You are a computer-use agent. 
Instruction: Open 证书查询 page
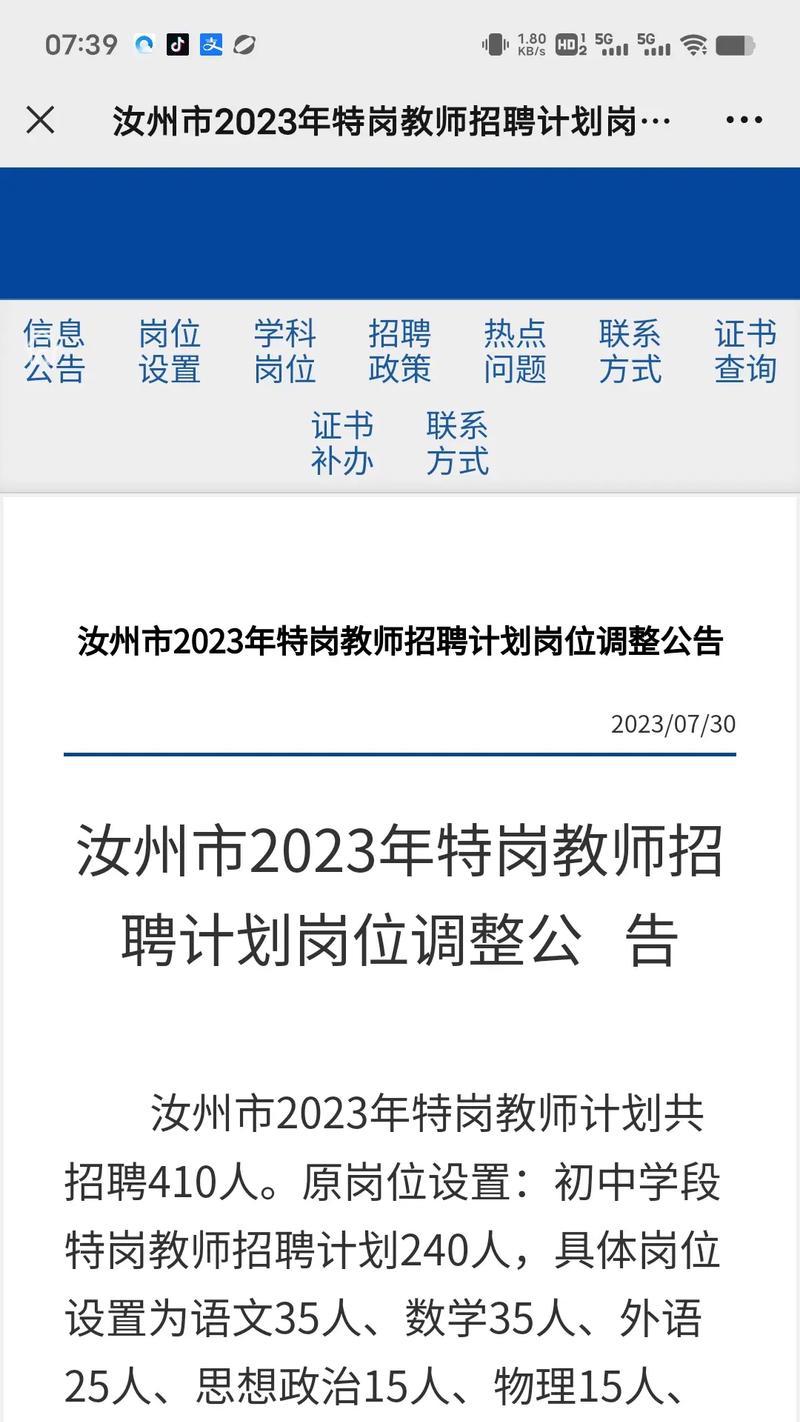coord(746,351)
